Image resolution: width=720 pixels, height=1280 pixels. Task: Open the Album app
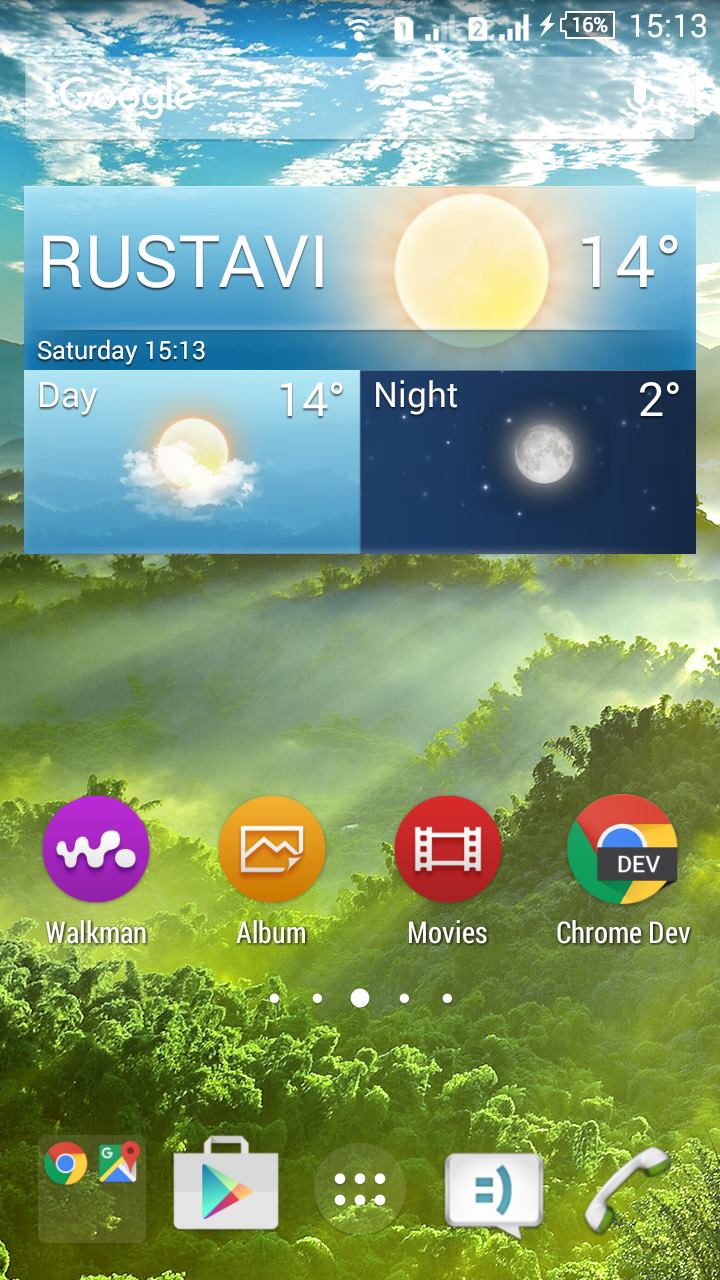pos(271,850)
